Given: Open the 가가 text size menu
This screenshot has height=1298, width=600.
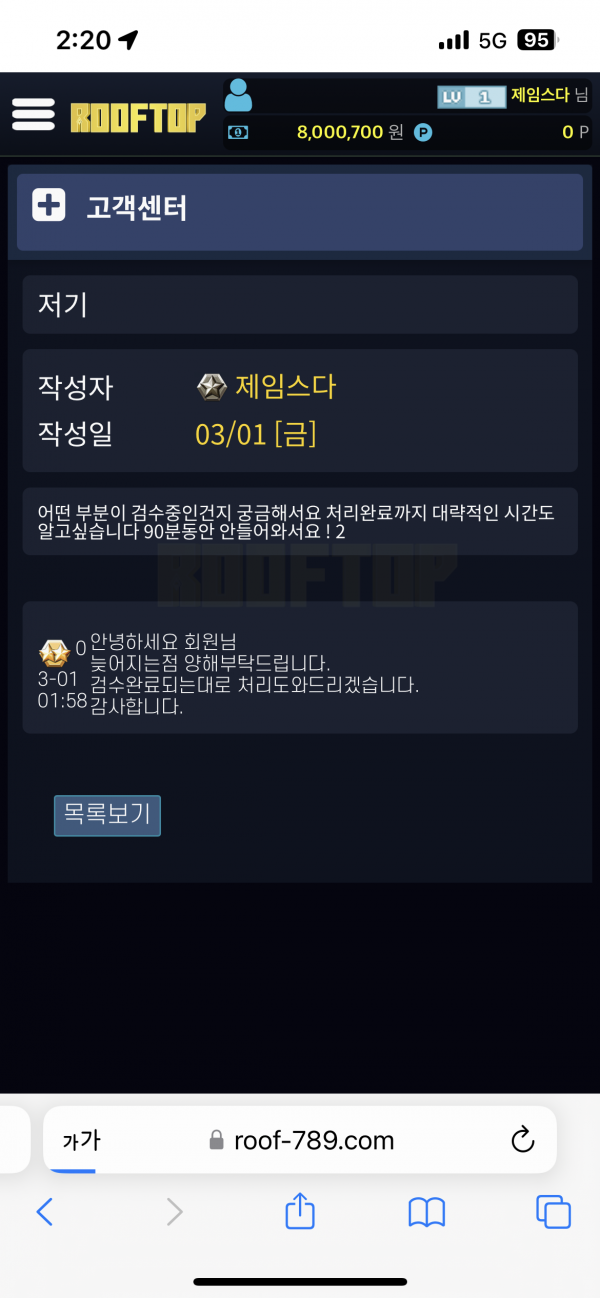Looking at the screenshot, I should (81, 1141).
